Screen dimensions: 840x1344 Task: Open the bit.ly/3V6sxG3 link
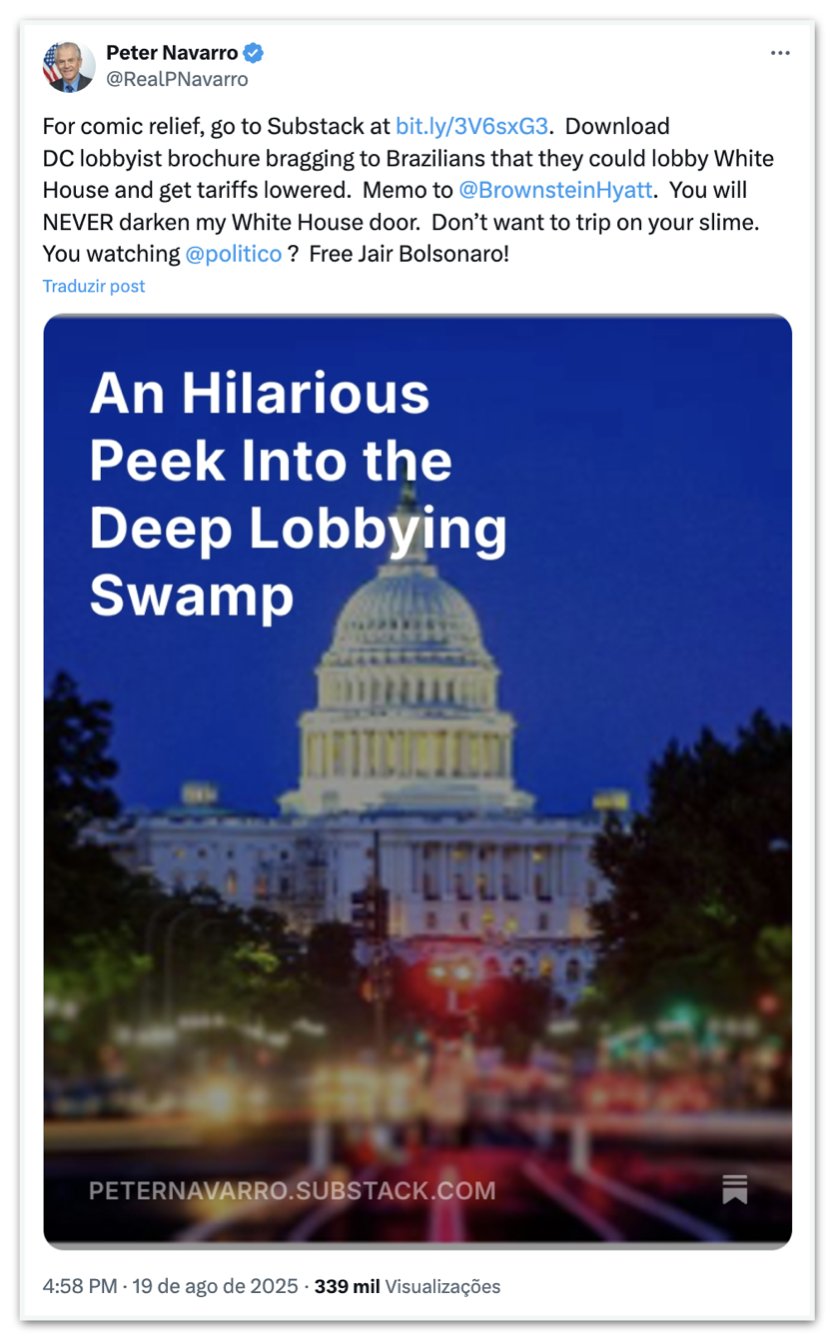pos(472,127)
